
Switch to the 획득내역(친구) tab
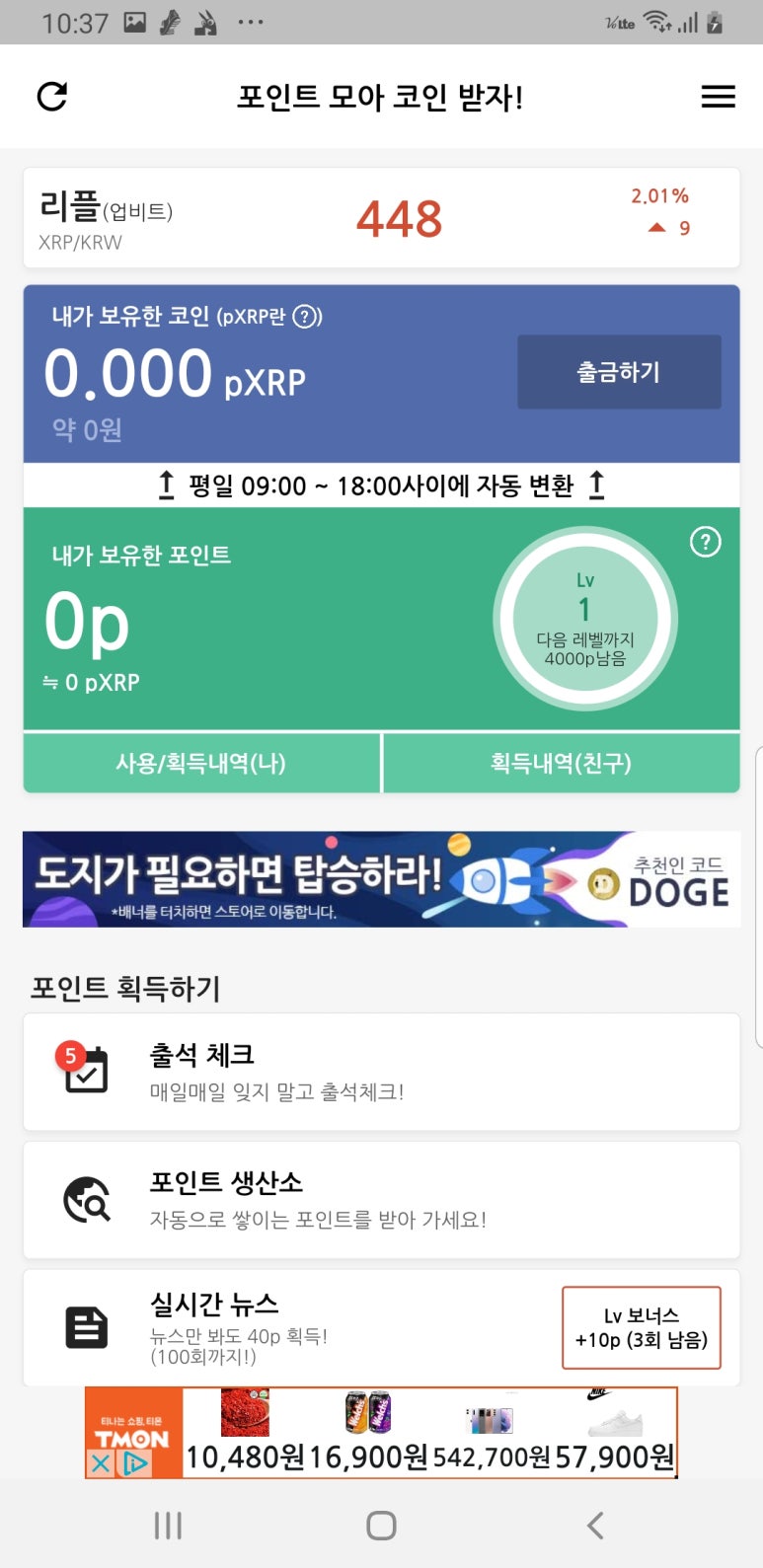tap(561, 762)
